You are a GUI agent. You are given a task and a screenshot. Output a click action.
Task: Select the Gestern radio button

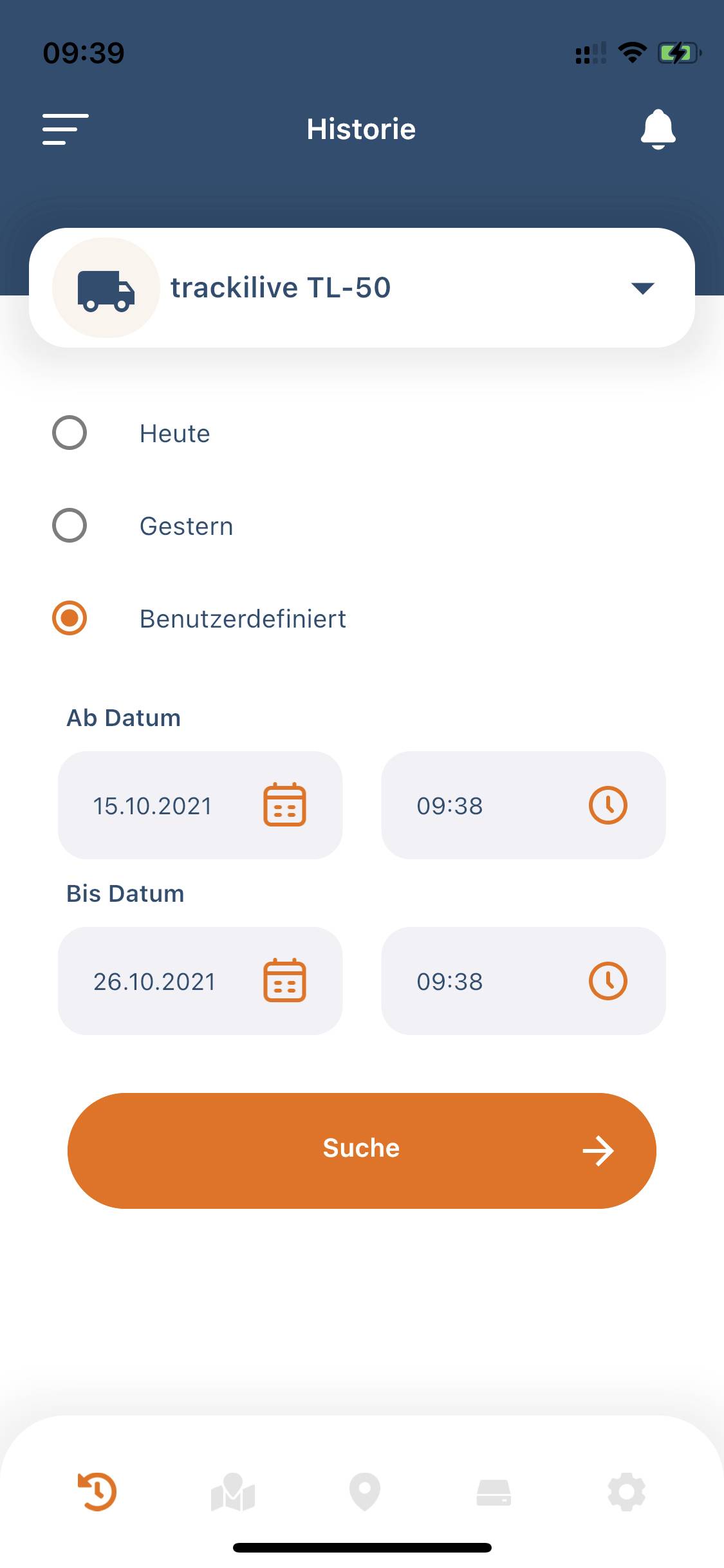[70, 525]
